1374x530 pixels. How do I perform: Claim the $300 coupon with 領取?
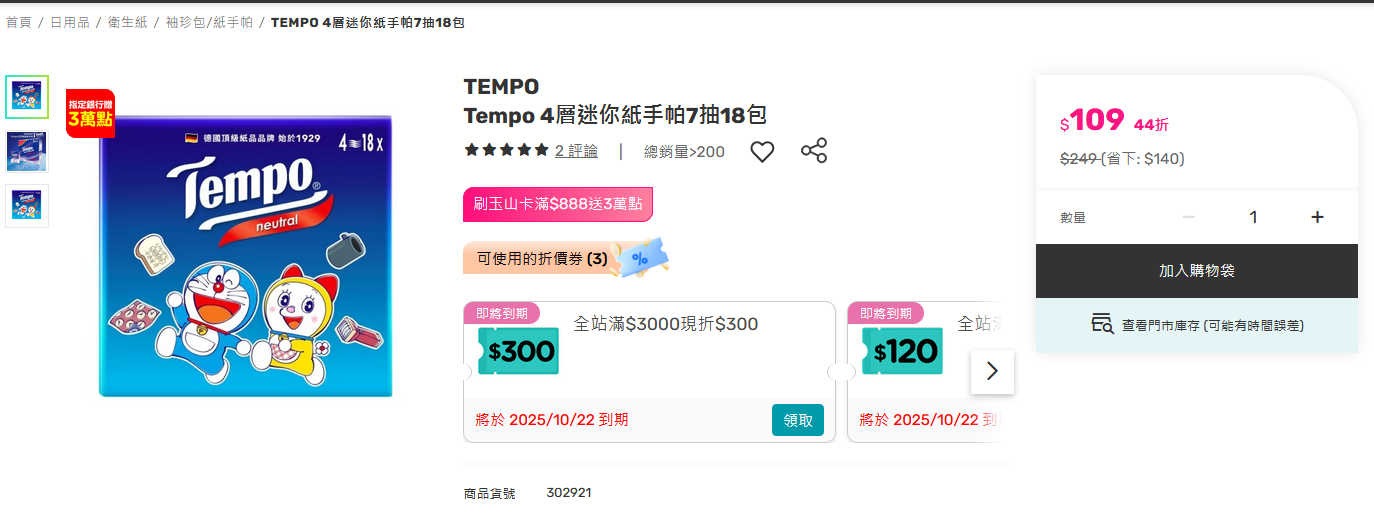pos(797,420)
